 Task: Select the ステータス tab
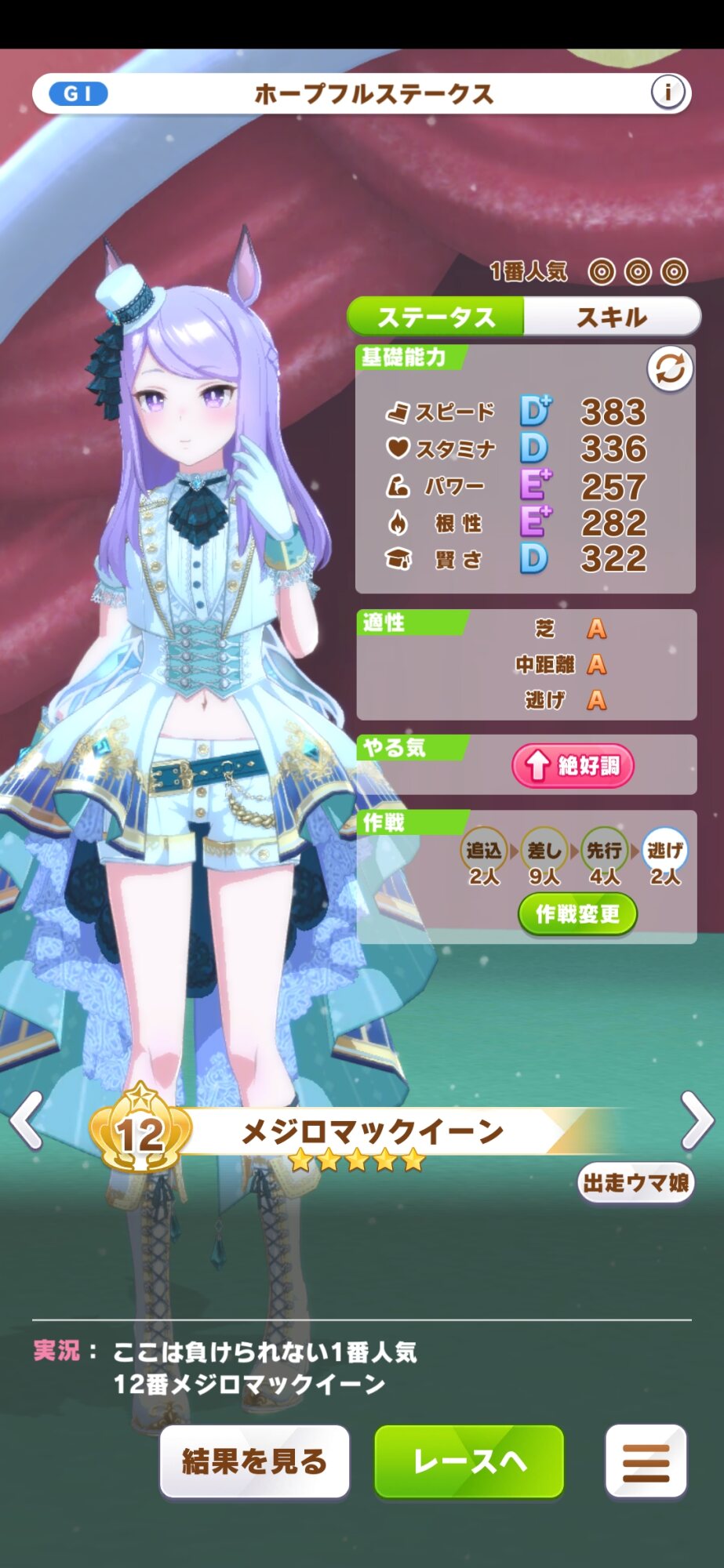[436, 317]
